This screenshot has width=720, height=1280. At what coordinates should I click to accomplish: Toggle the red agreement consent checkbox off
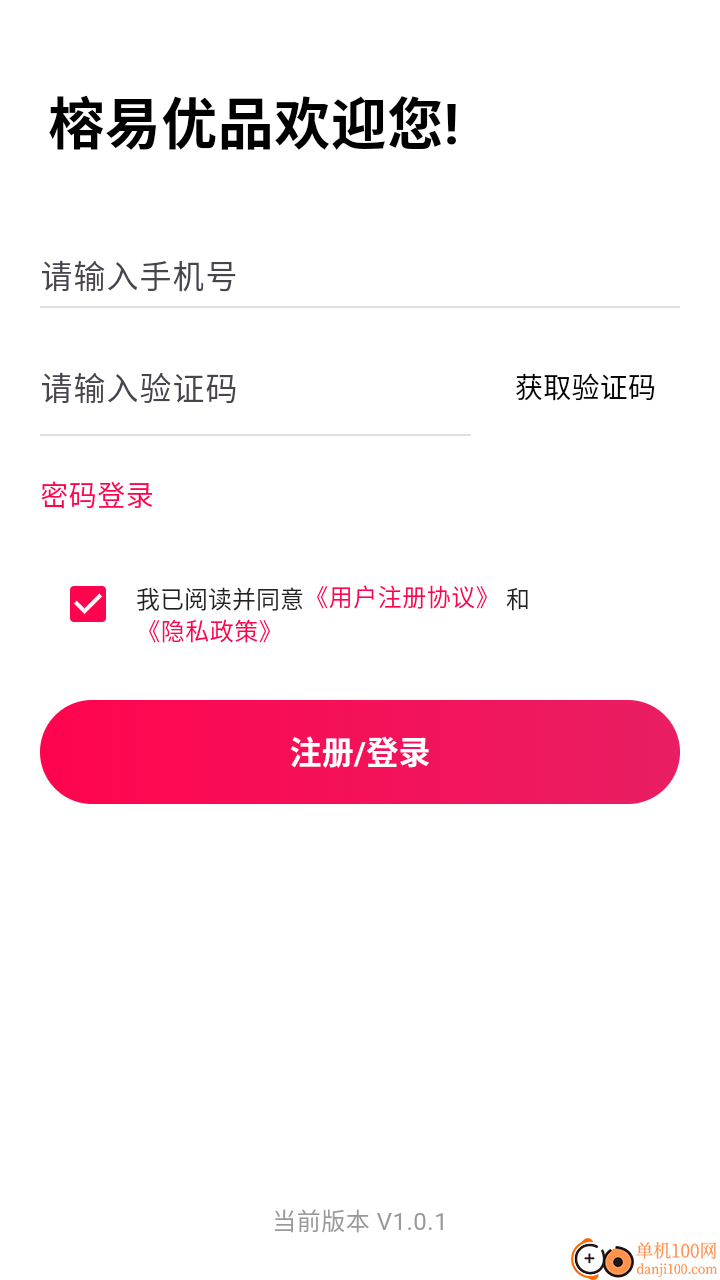(87, 603)
